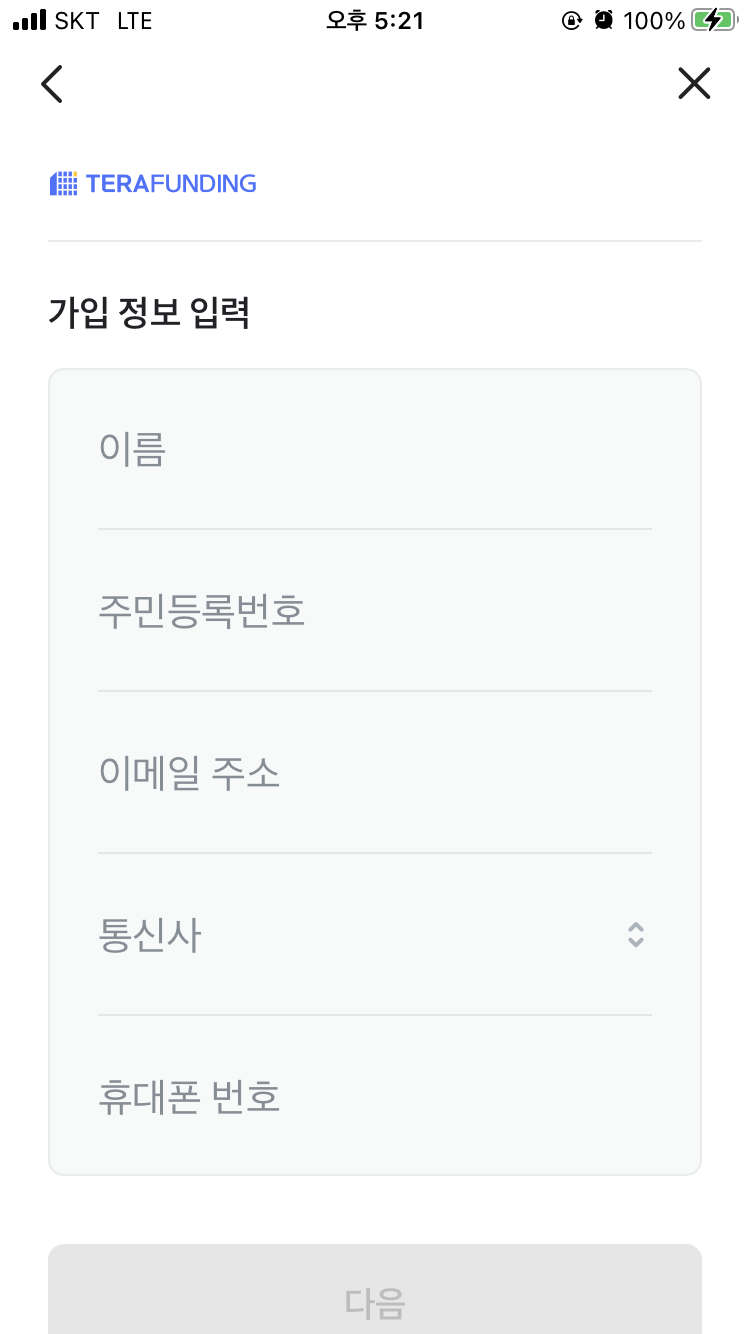Tap the 이름 name field
This screenshot has height=1334, width=750.
click(375, 450)
